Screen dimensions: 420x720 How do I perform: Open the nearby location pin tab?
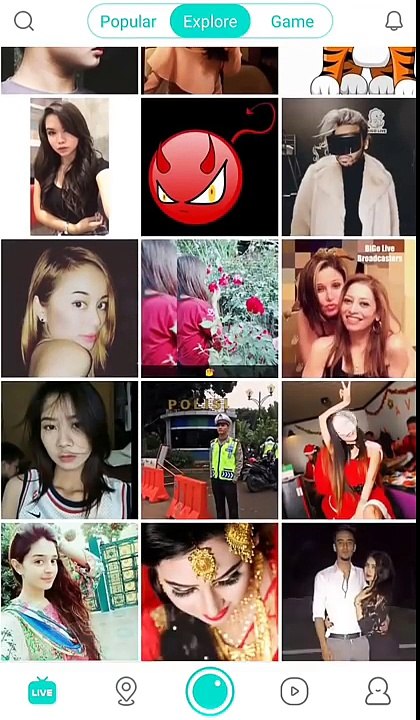click(125, 691)
